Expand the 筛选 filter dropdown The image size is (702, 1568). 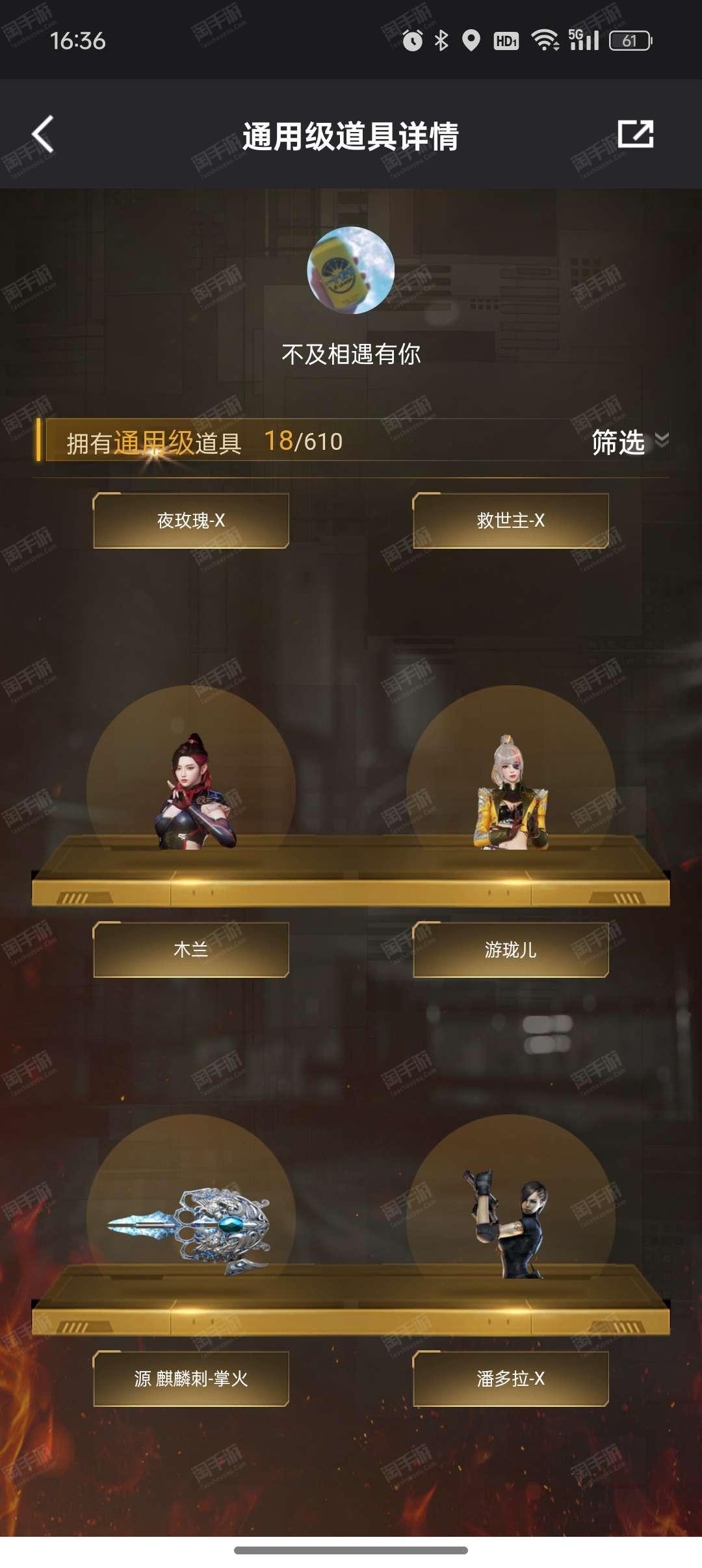(x=628, y=442)
